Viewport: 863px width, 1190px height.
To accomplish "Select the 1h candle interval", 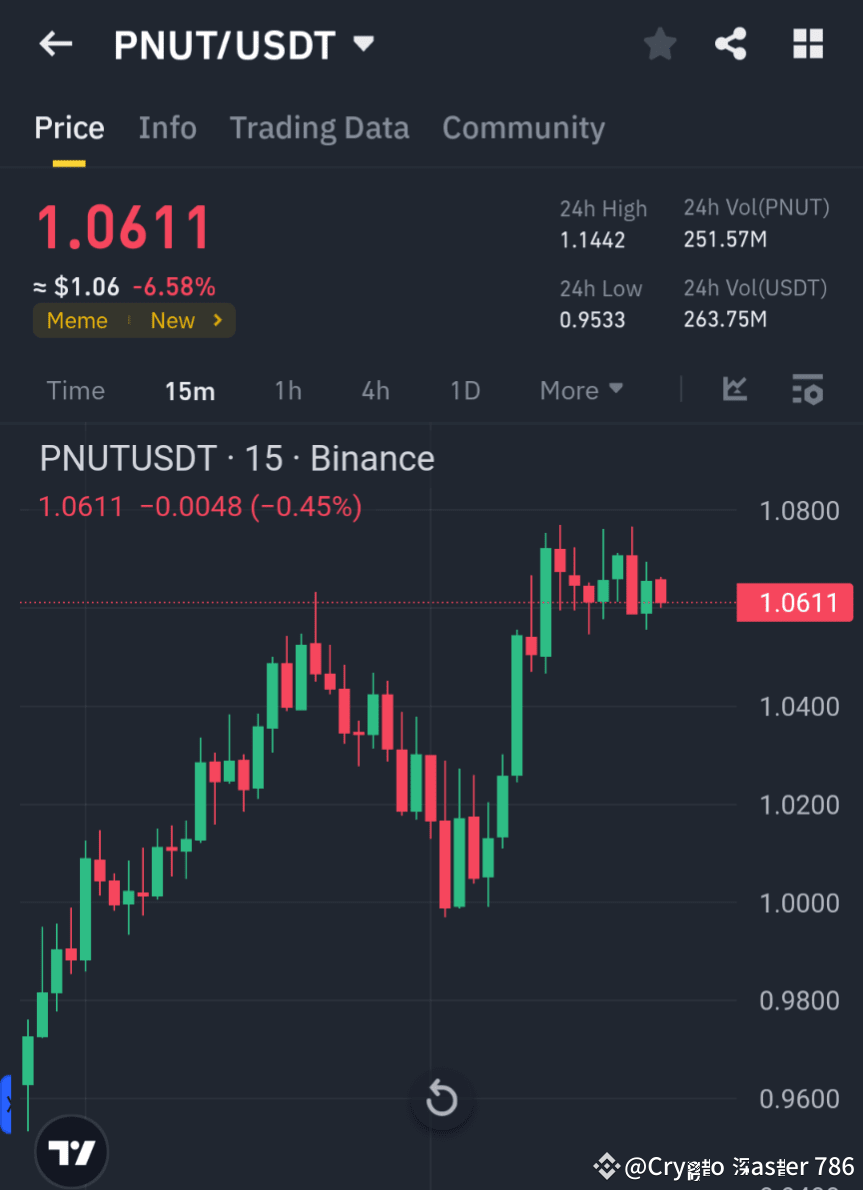I will click(287, 391).
